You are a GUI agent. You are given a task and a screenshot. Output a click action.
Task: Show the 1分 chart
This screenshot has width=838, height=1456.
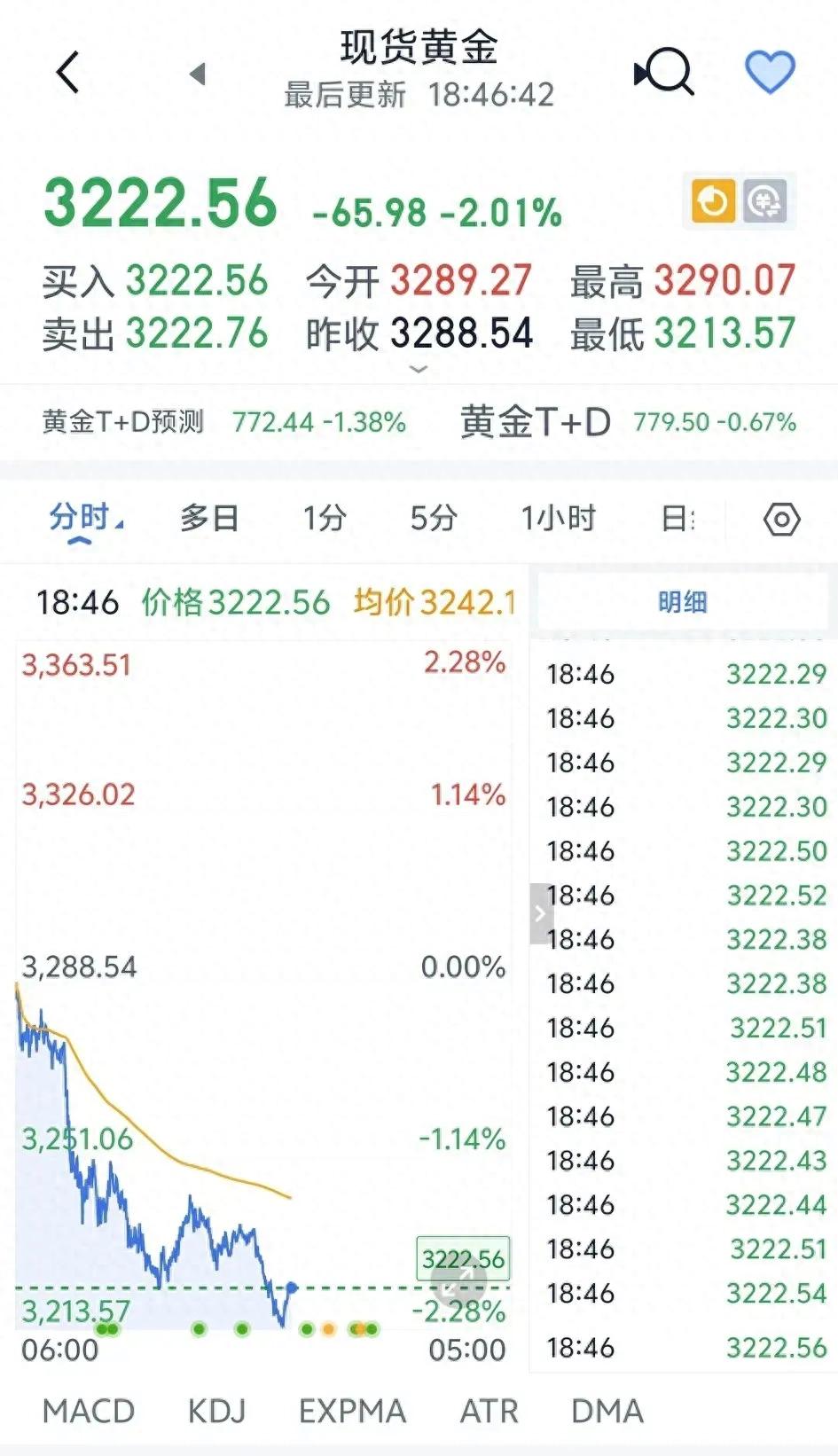324,518
